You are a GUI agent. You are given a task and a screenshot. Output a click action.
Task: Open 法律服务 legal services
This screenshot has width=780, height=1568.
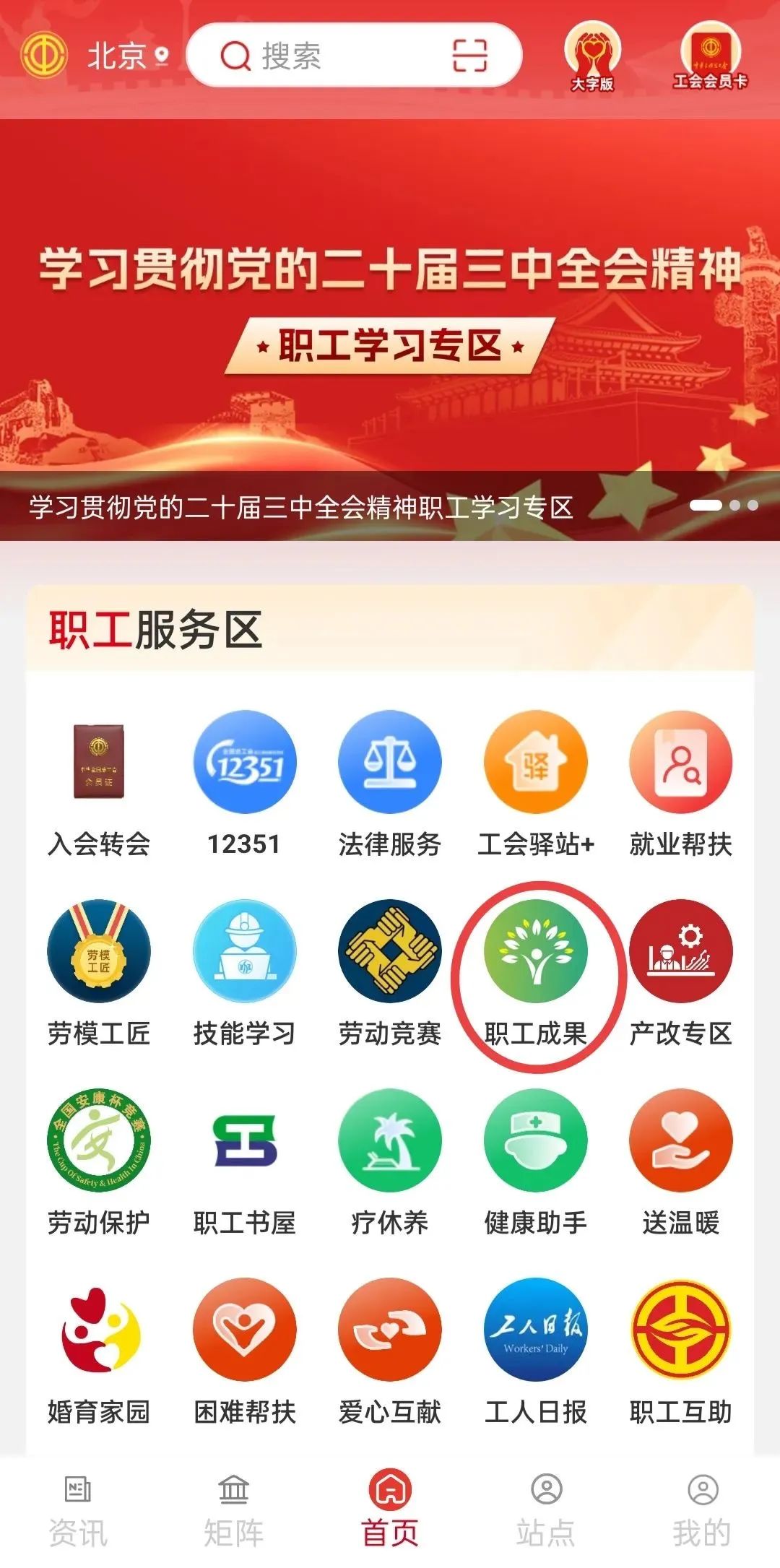tap(390, 784)
